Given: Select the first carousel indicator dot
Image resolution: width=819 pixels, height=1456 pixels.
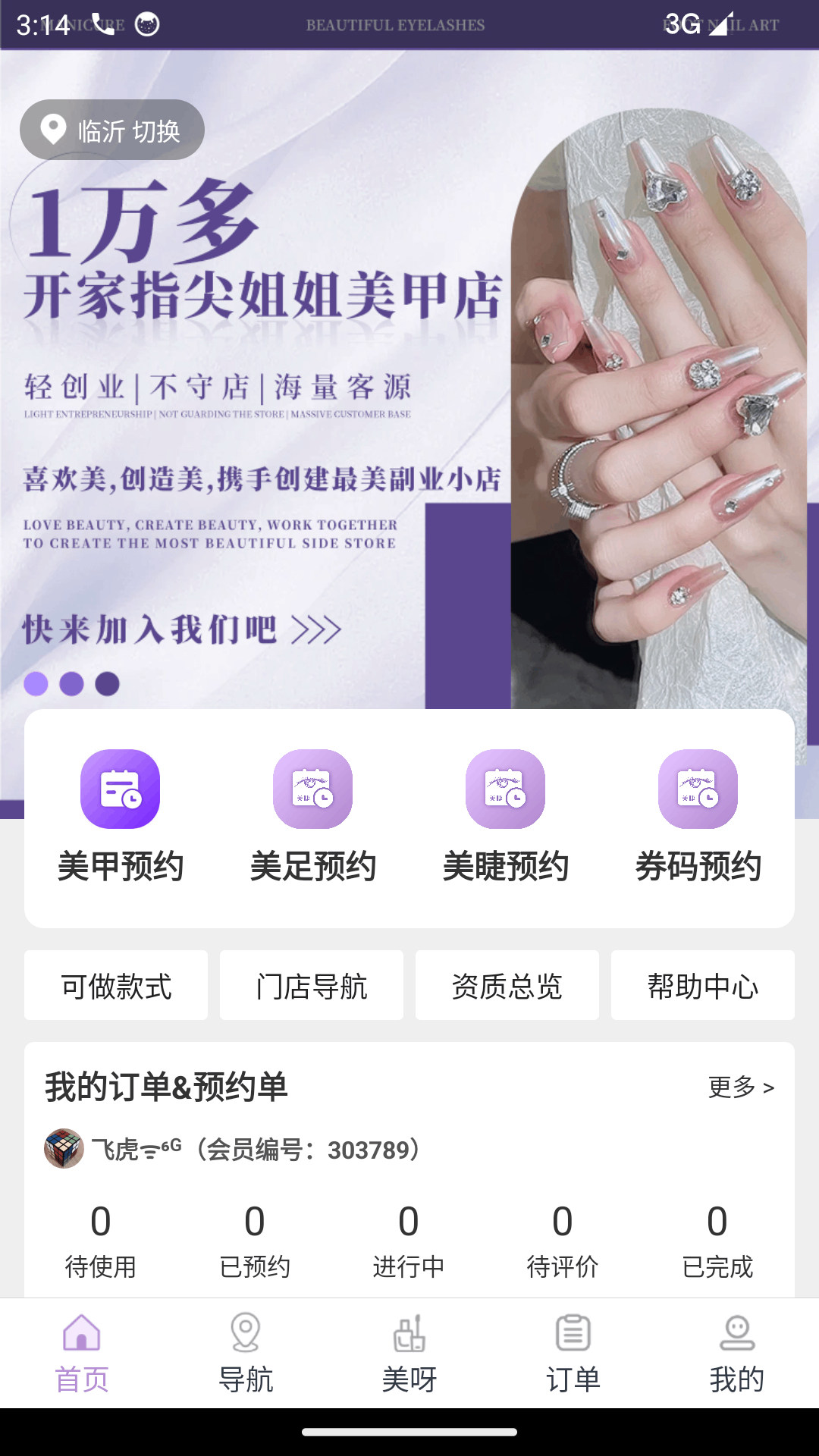Looking at the screenshot, I should (x=34, y=683).
